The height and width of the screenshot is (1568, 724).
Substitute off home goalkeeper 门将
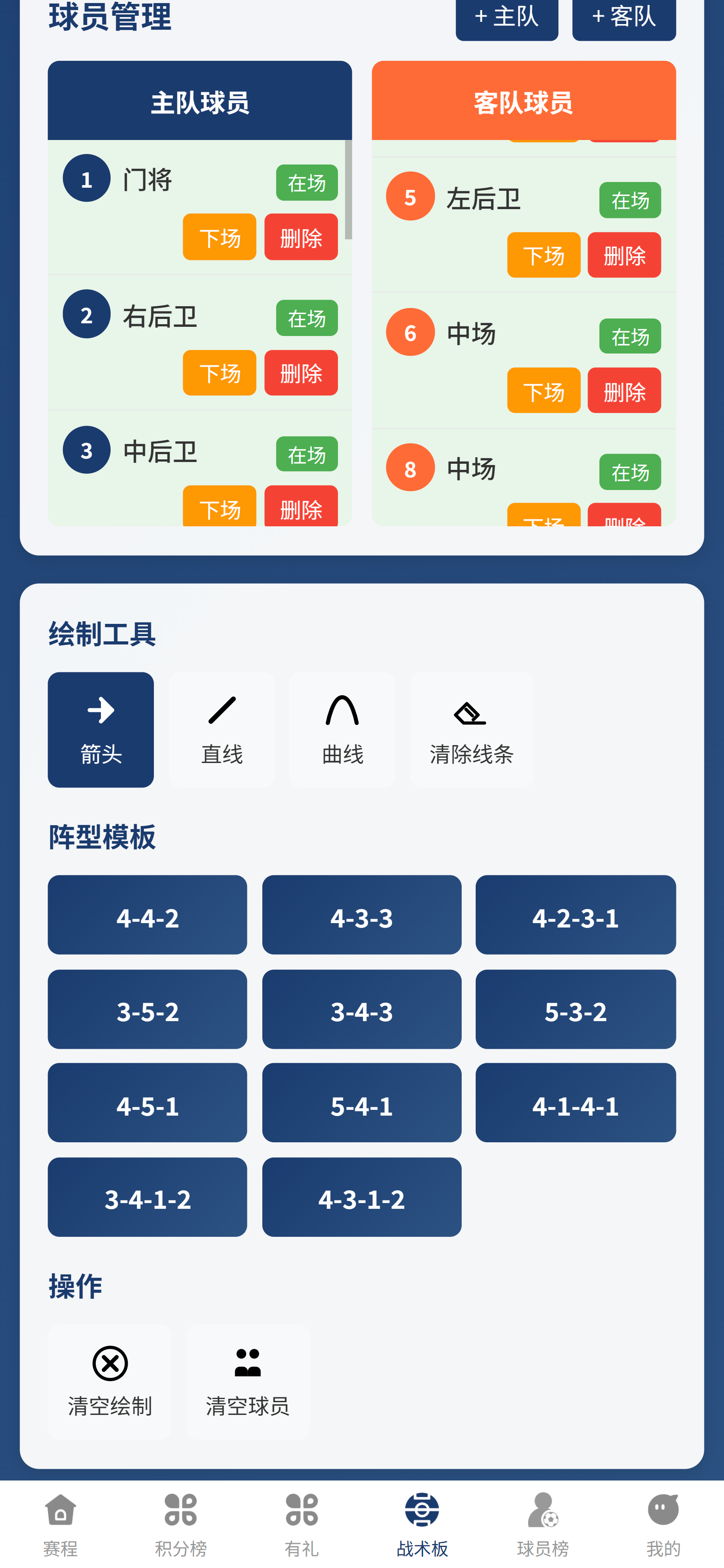pyautogui.click(x=219, y=237)
